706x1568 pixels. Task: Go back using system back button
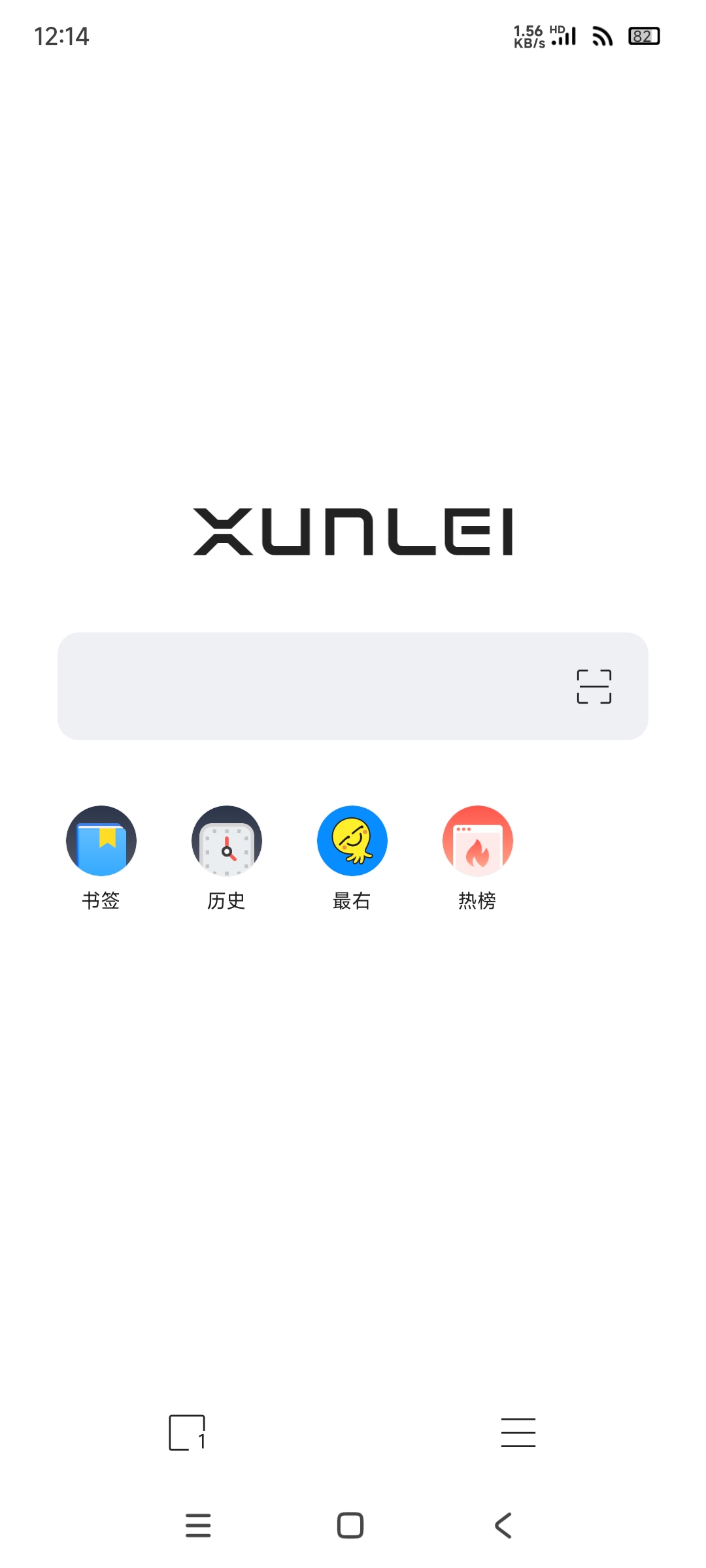click(503, 1526)
